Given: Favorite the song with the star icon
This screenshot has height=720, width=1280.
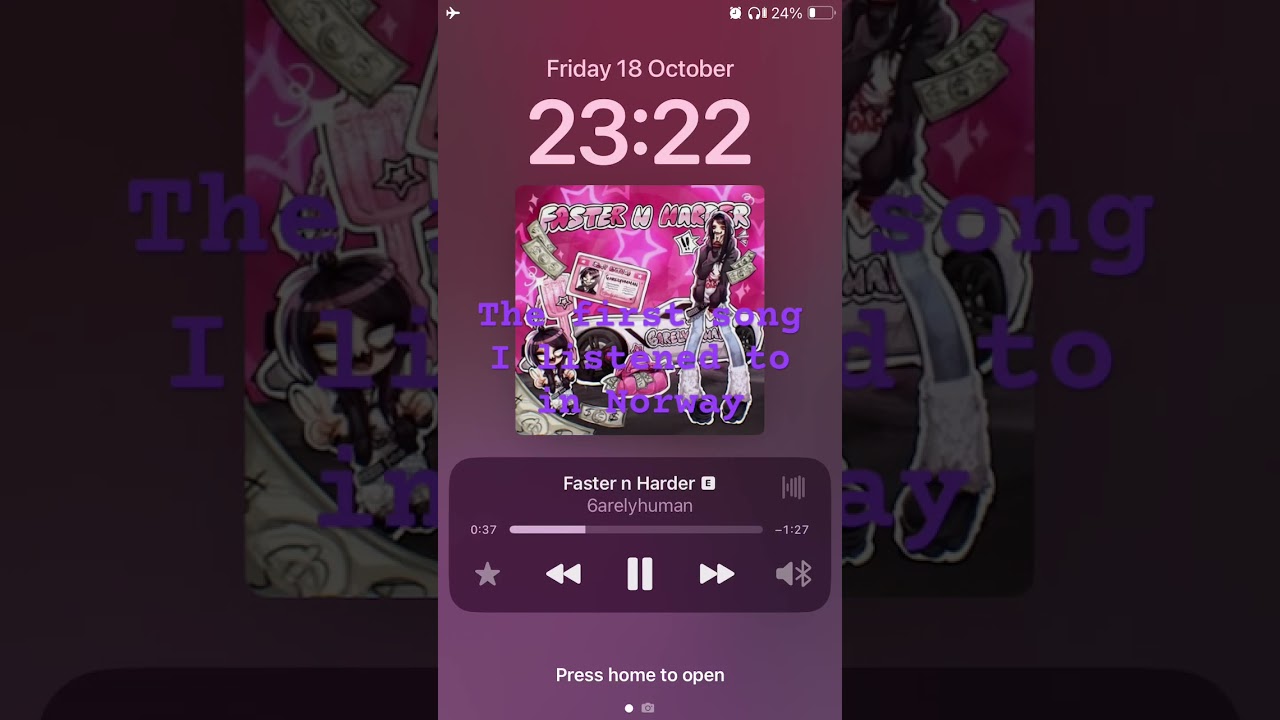Looking at the screenshot, I should (x=487, y=574).
